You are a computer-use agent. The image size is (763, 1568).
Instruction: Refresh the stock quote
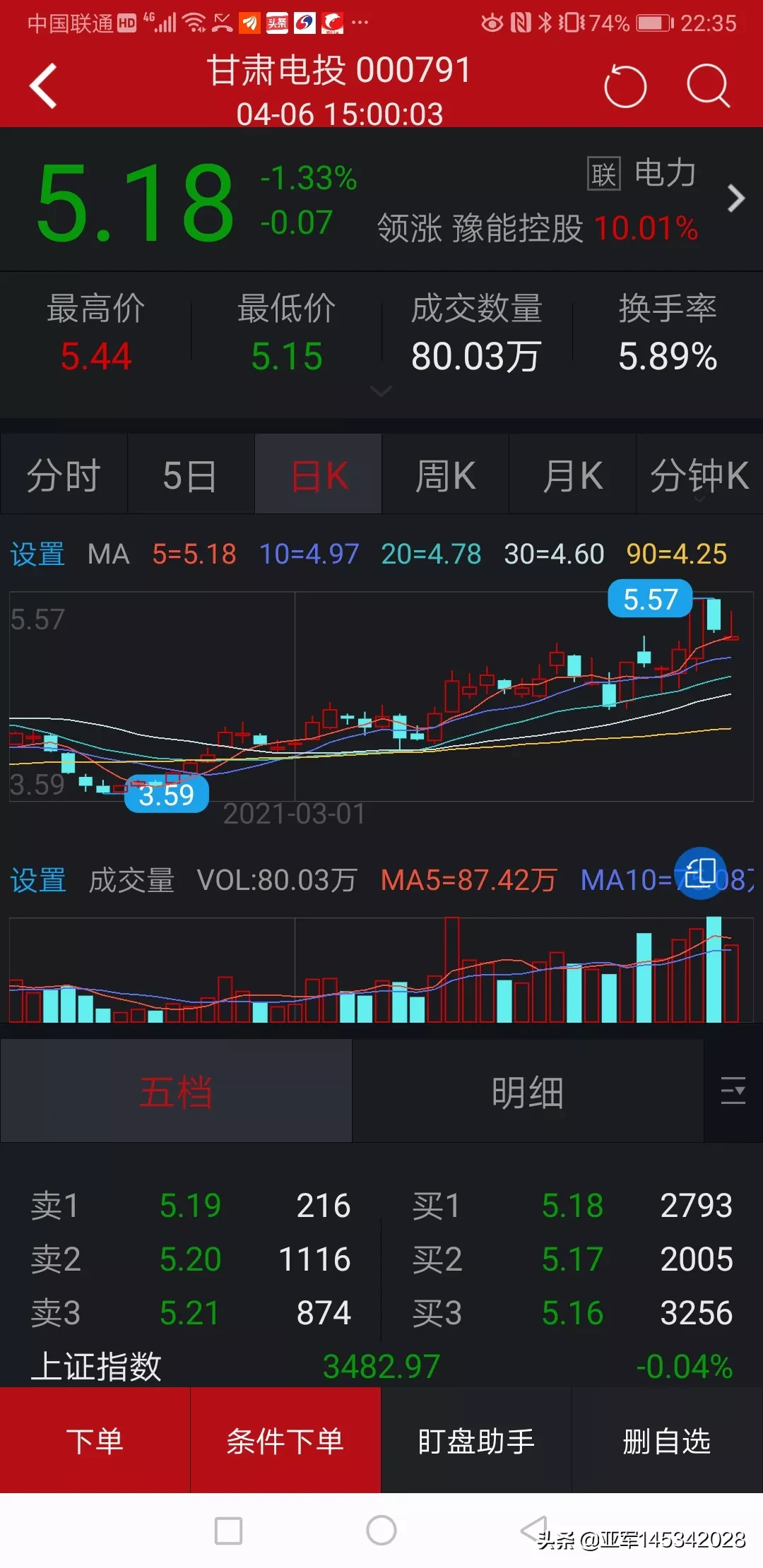(x=625, y=86)
